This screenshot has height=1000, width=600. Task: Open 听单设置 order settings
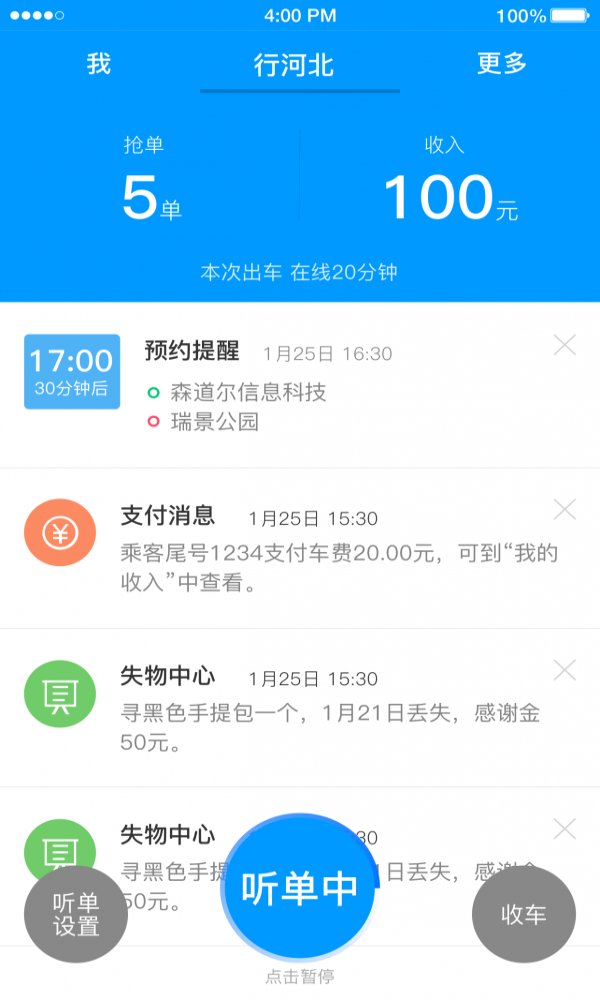click(76, 915)
